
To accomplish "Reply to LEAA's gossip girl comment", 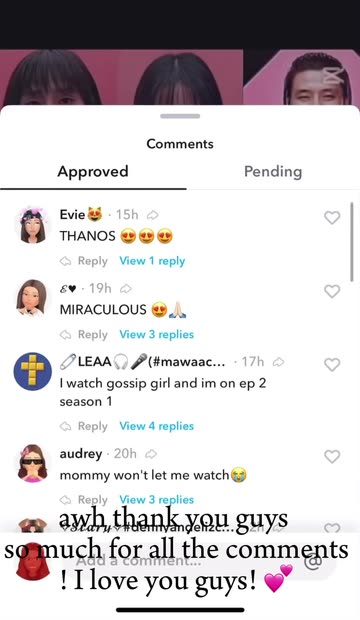I will tap(84, 426).
